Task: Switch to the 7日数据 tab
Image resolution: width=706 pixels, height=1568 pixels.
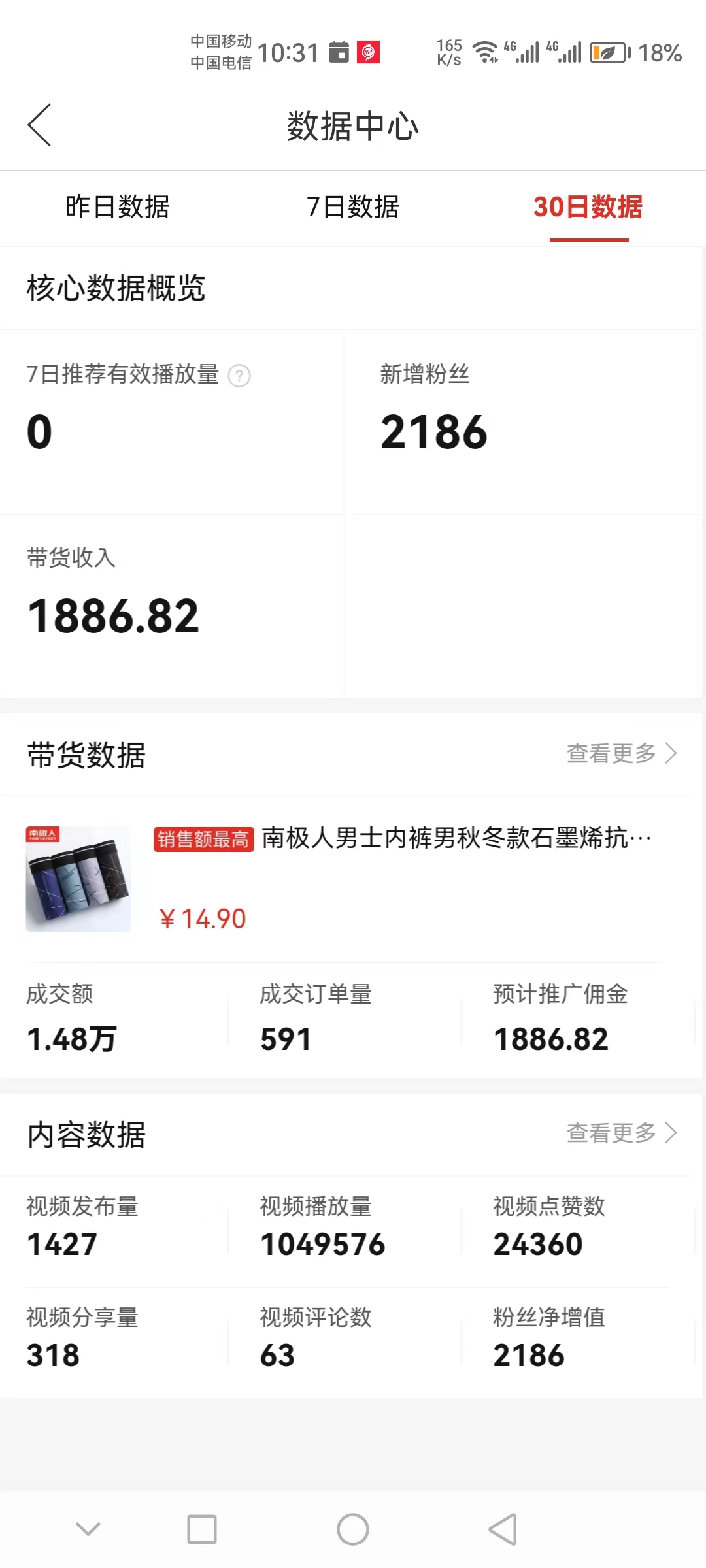Action: pyautogui.click(x=353, y=207)
